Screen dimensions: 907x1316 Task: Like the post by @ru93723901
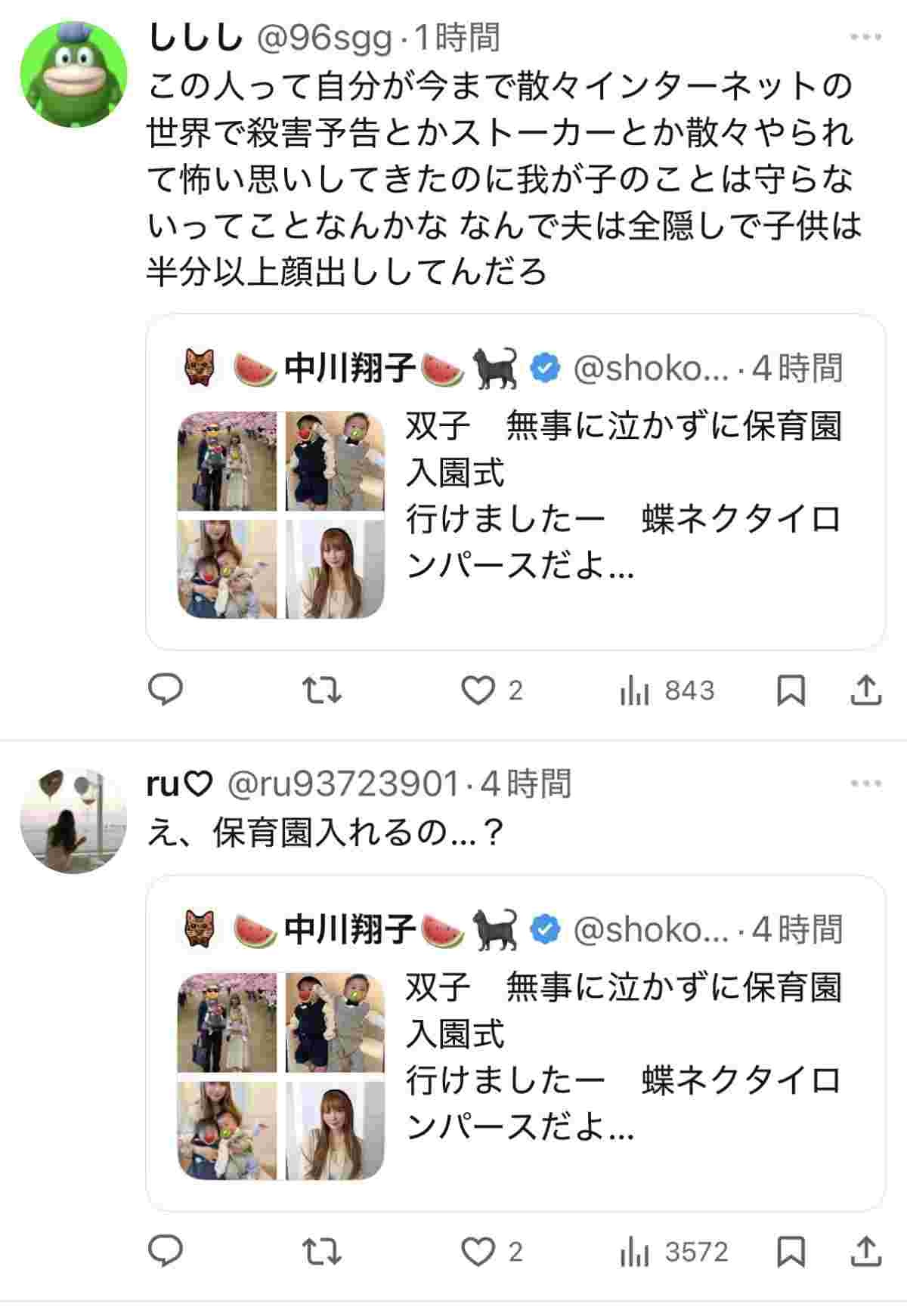point(478,1252)
